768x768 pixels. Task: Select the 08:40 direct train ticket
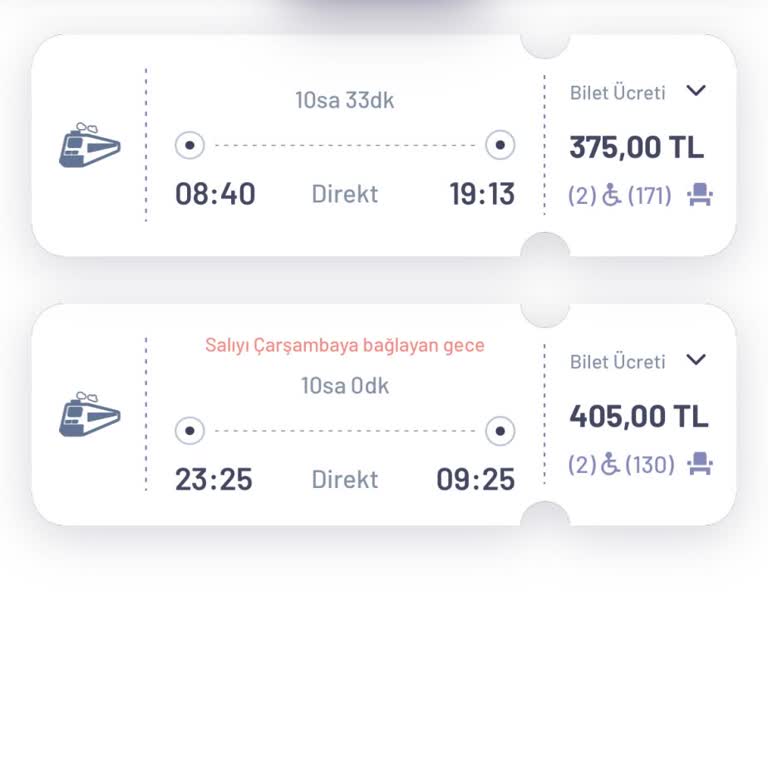tap(344, 146)
